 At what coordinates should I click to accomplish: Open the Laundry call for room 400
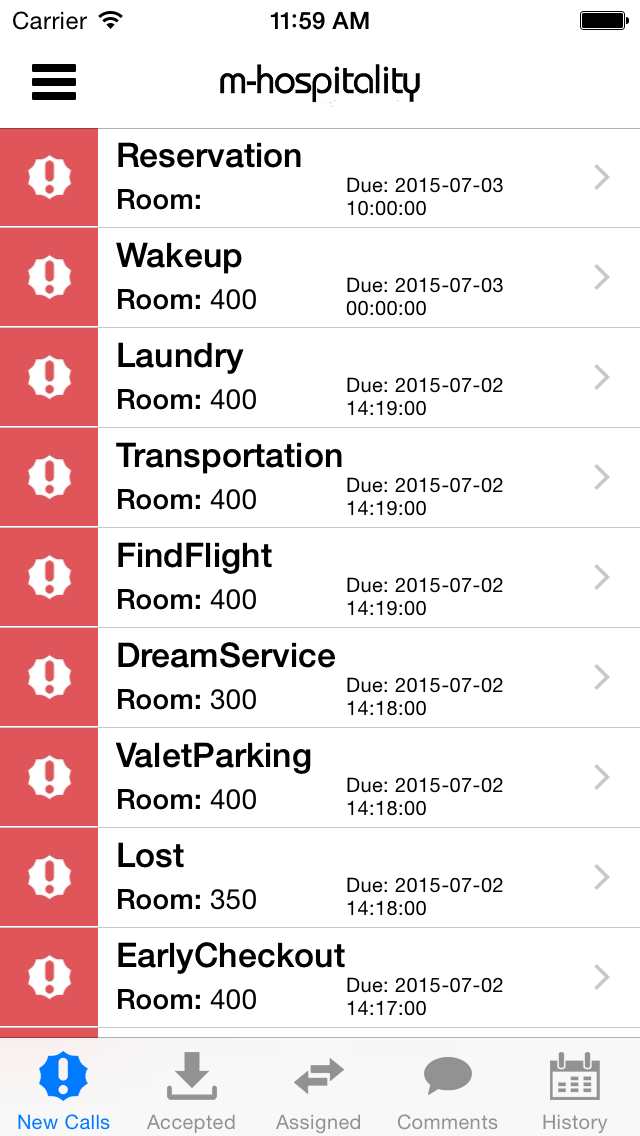point(320,378)
